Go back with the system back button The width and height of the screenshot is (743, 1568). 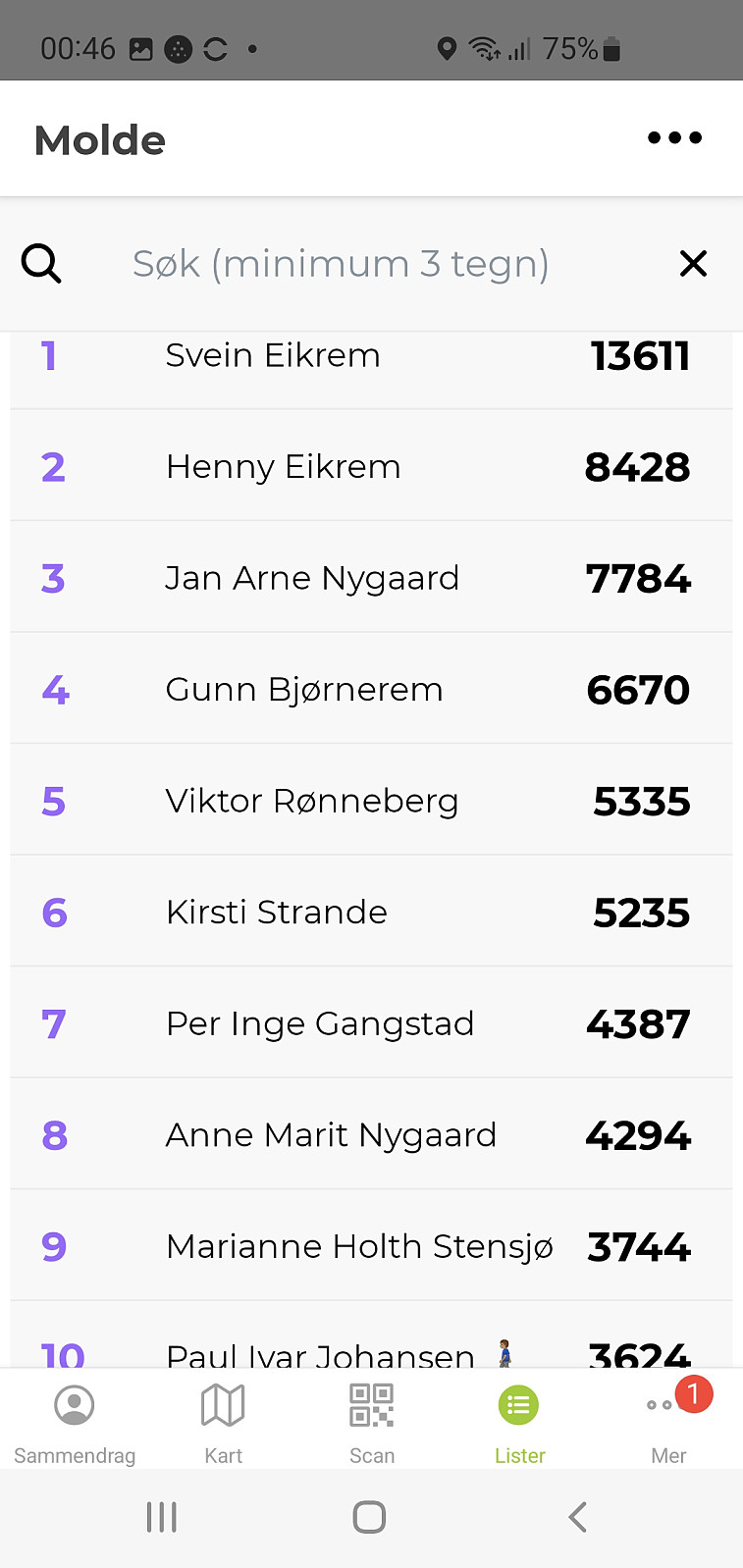click(577, 1517)
